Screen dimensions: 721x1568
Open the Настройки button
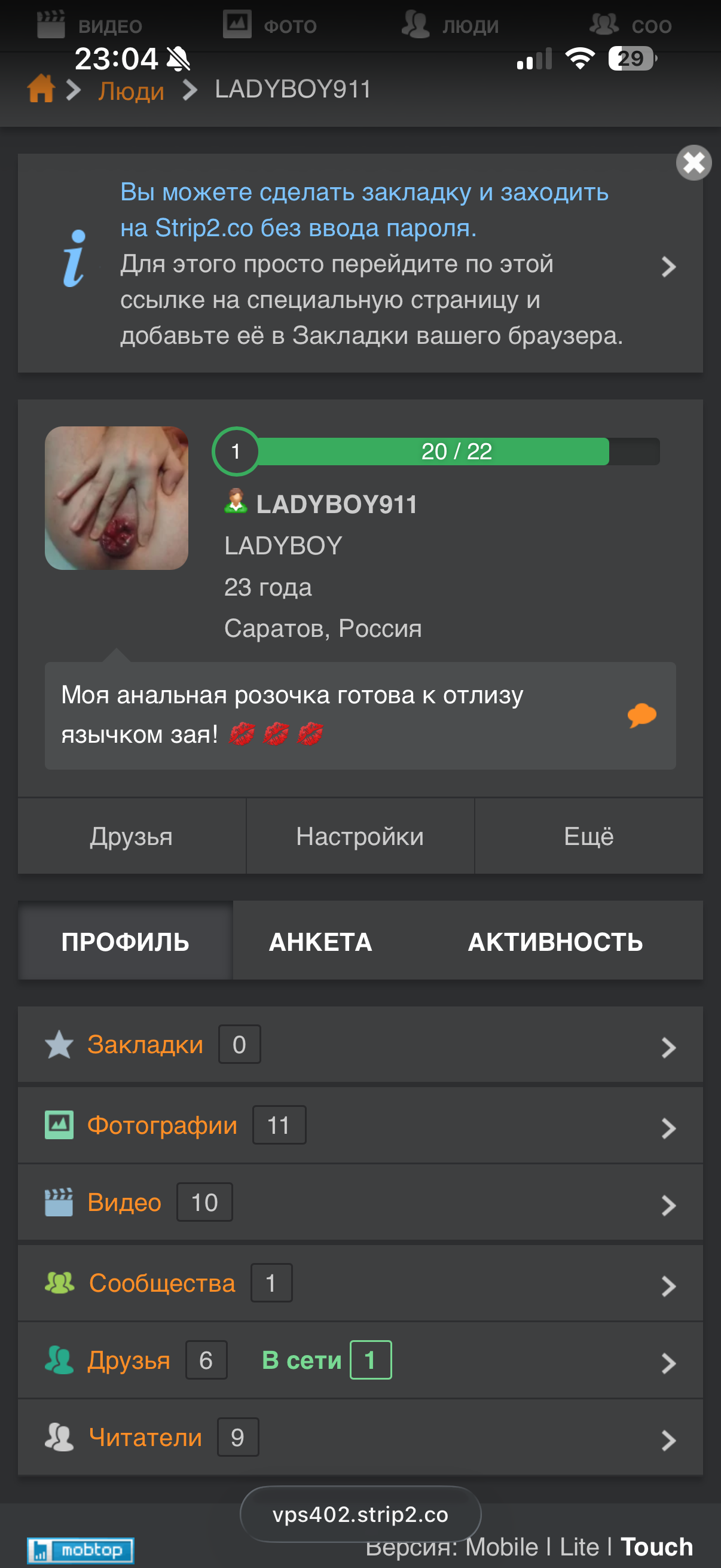359,837
